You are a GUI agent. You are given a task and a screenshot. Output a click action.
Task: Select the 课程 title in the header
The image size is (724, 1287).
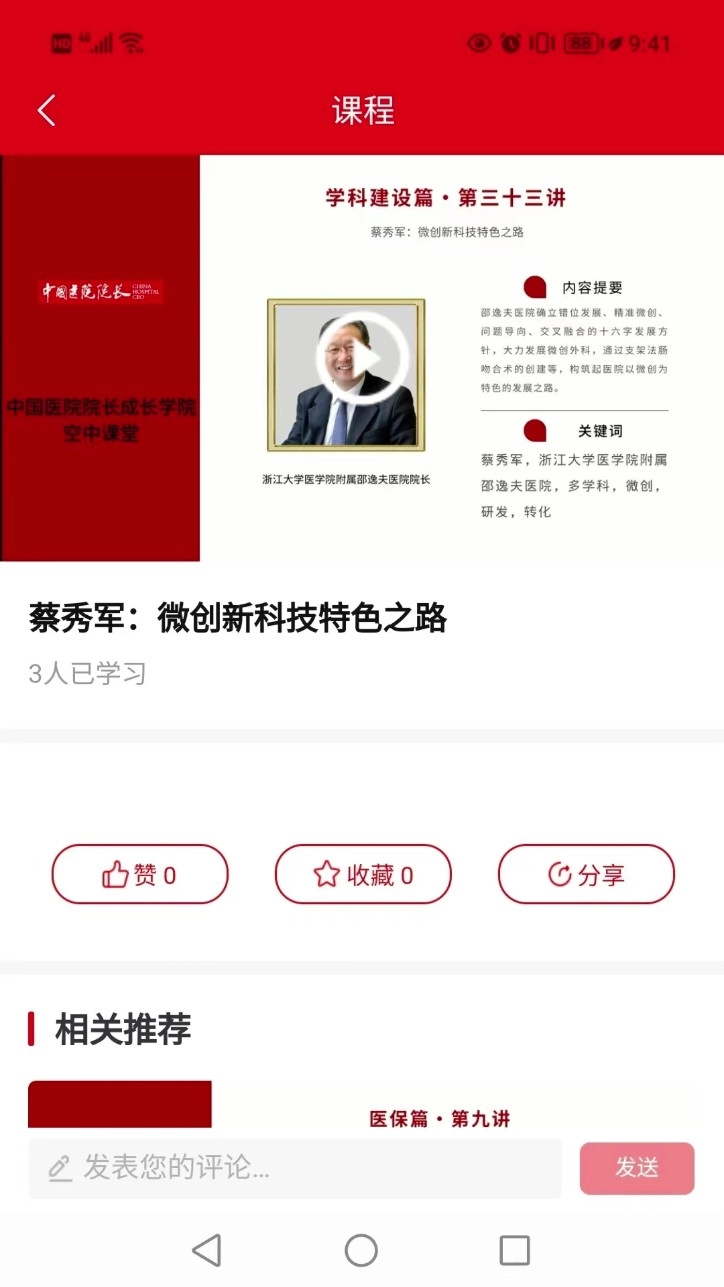(361, 110)
